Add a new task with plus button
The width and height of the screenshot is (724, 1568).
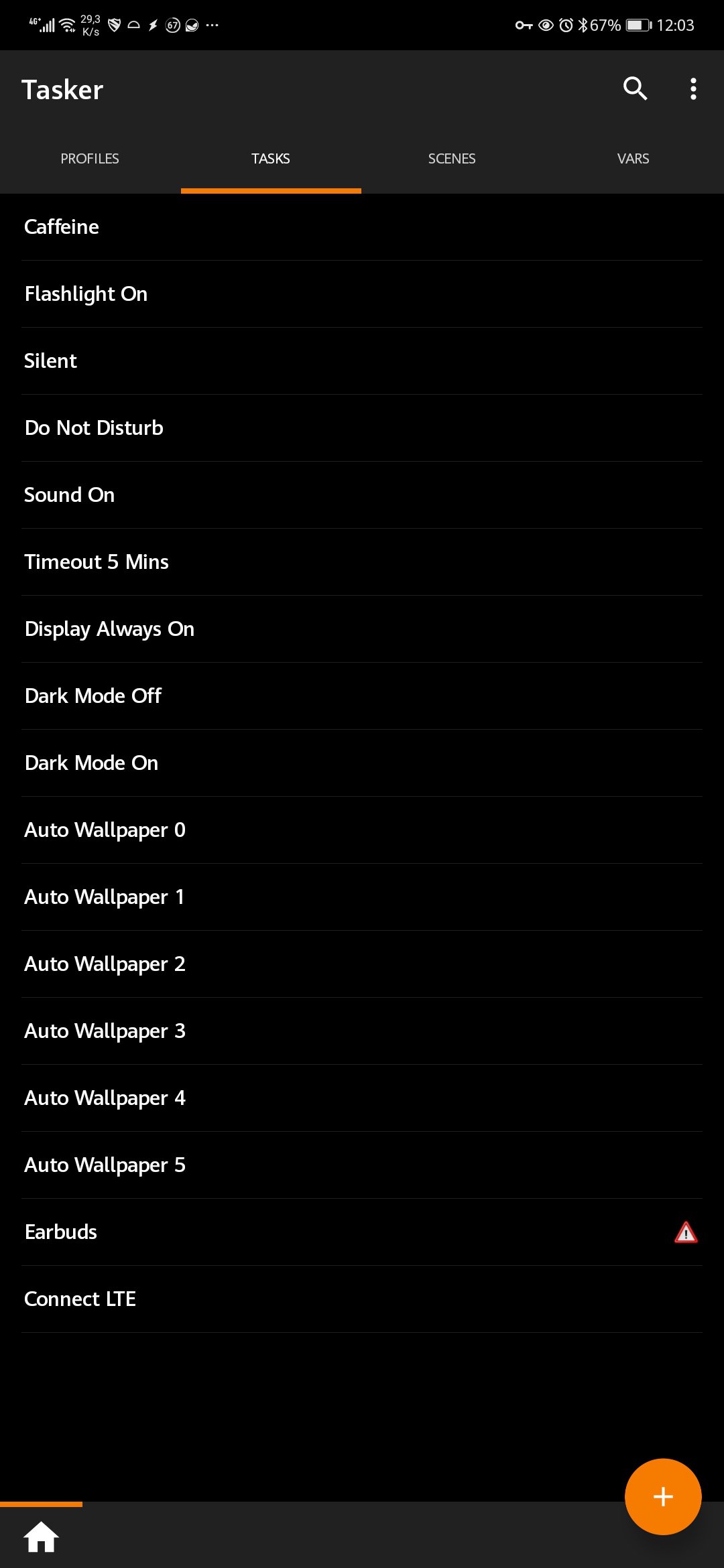point(662,1496)
